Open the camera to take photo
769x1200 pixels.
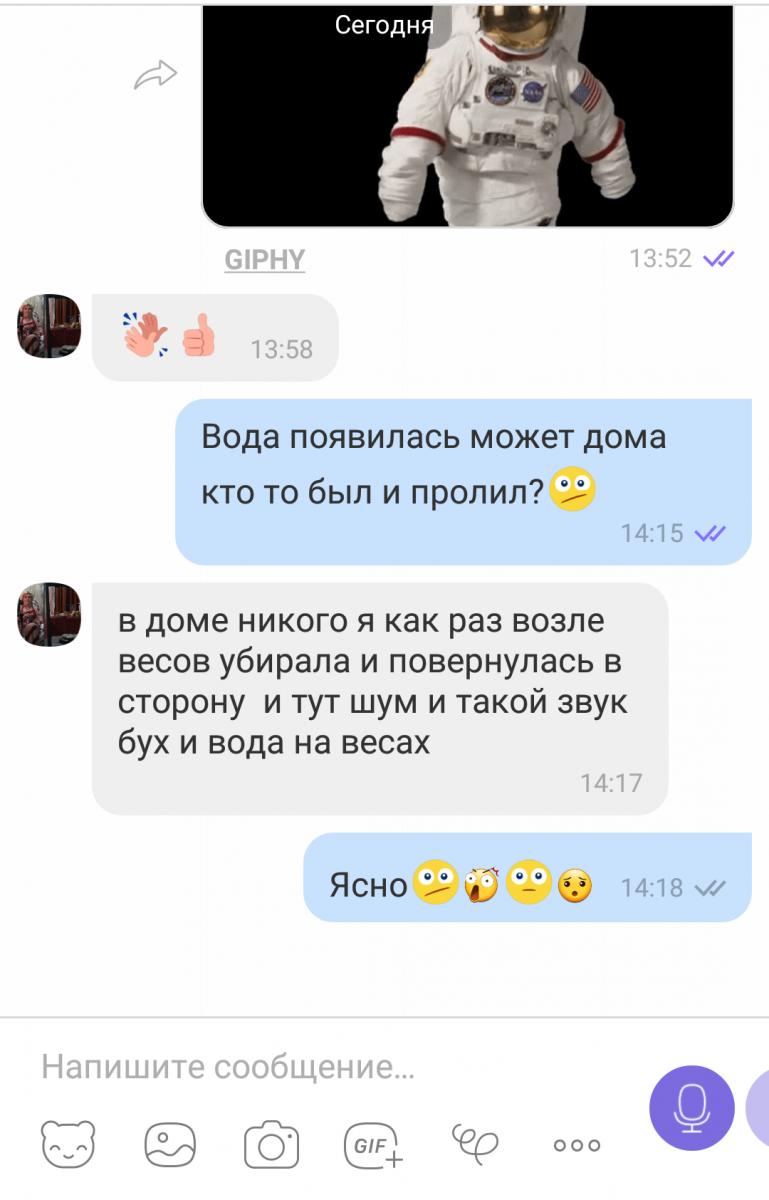[x=272, y=1144]
